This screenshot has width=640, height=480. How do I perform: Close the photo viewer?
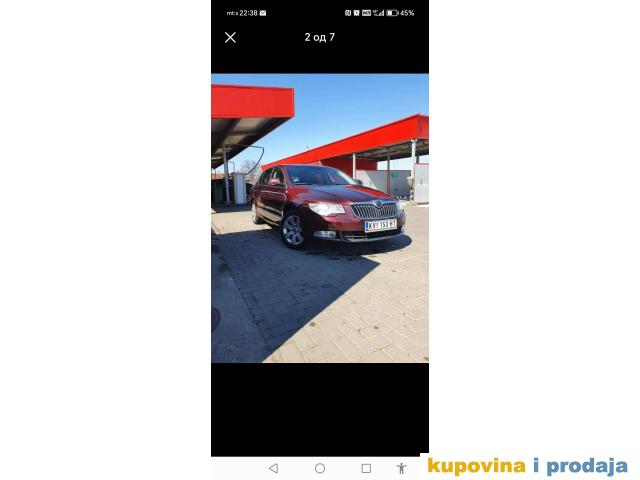tap(230, 38)
